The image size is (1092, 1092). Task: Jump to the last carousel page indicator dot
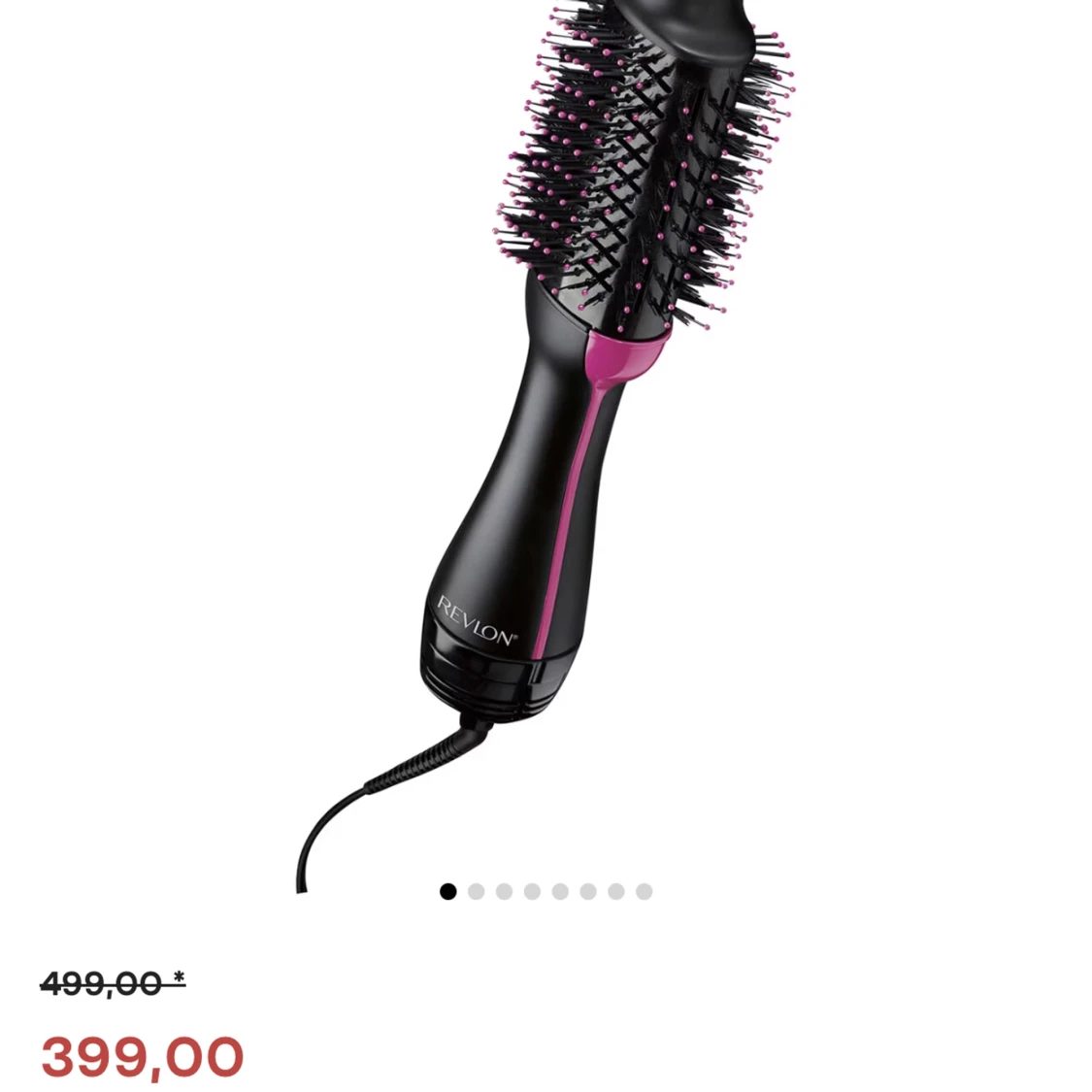(x=645, y=891)
